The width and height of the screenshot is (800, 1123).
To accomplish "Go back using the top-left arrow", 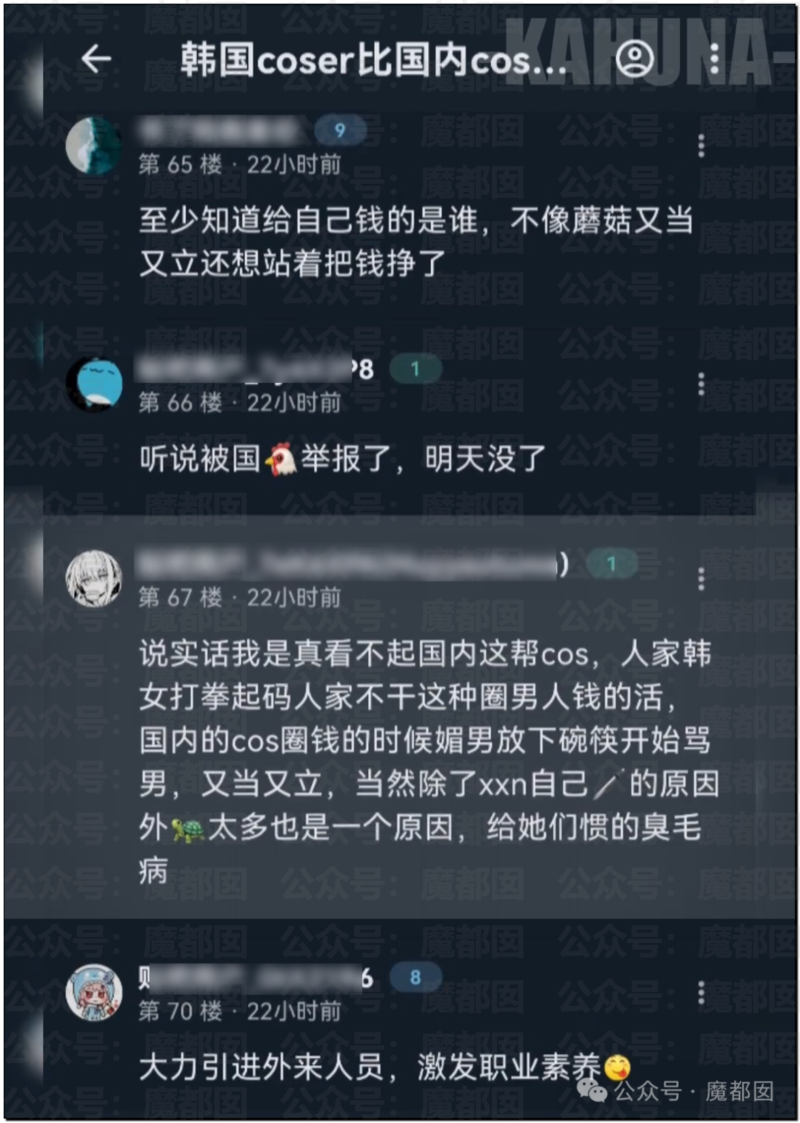I will pyautogui.click(x=96, y=60).
